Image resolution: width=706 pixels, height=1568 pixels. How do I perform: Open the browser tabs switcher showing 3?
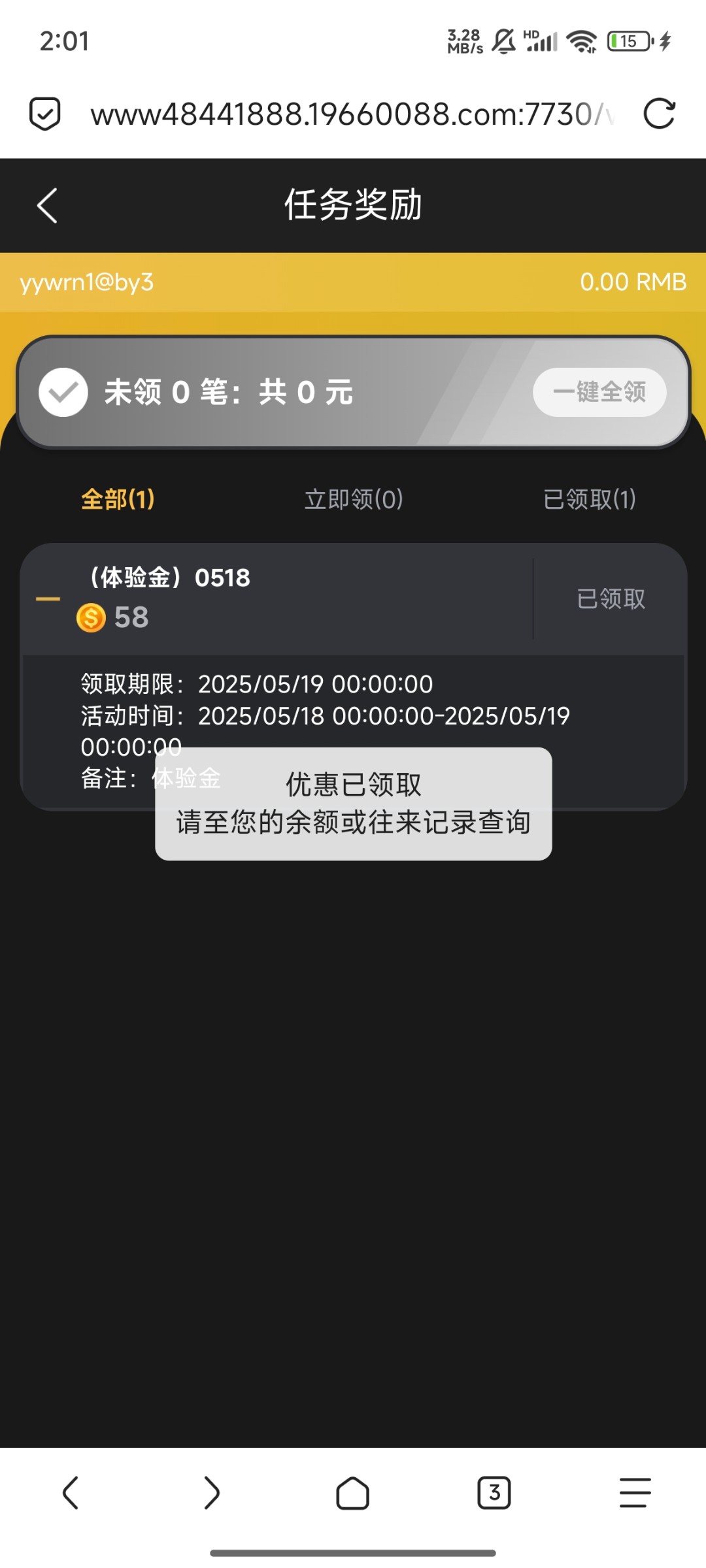[494, 1493]
